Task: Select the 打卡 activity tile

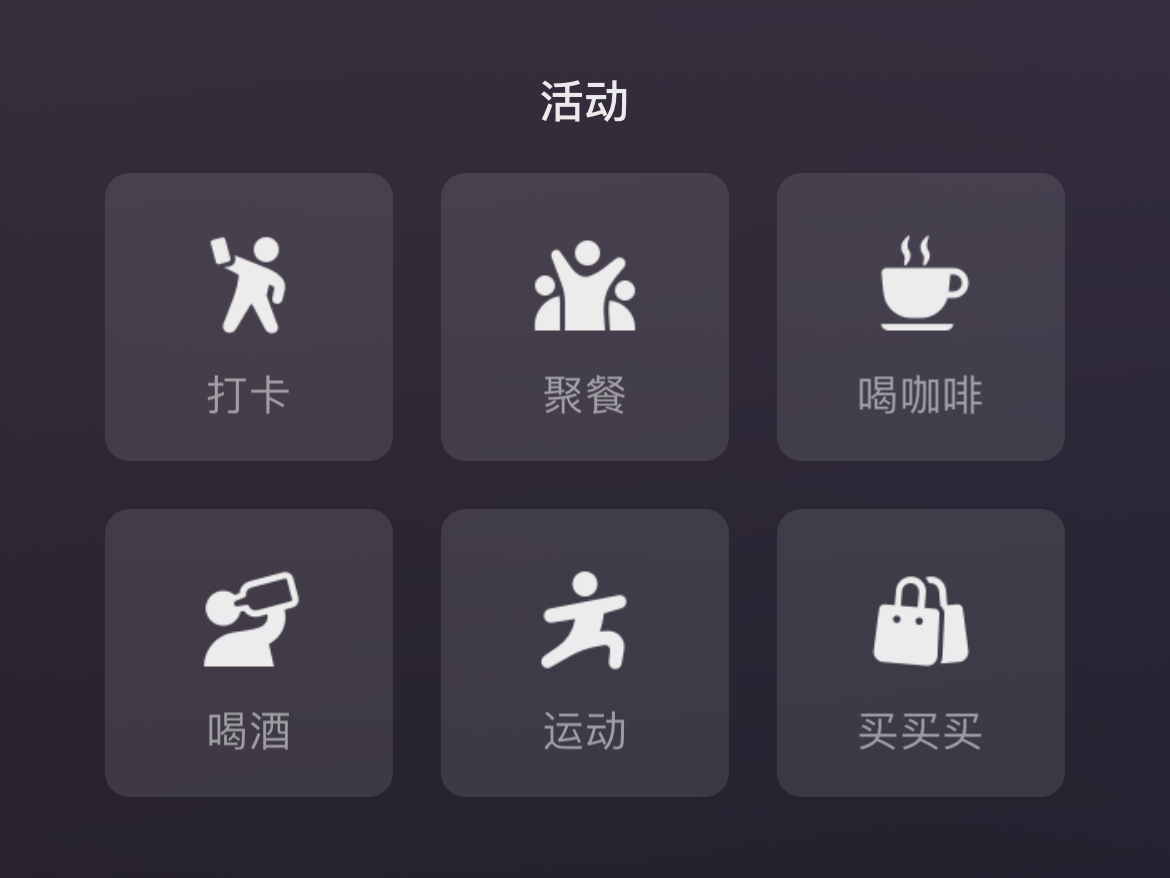Action: 249,317
